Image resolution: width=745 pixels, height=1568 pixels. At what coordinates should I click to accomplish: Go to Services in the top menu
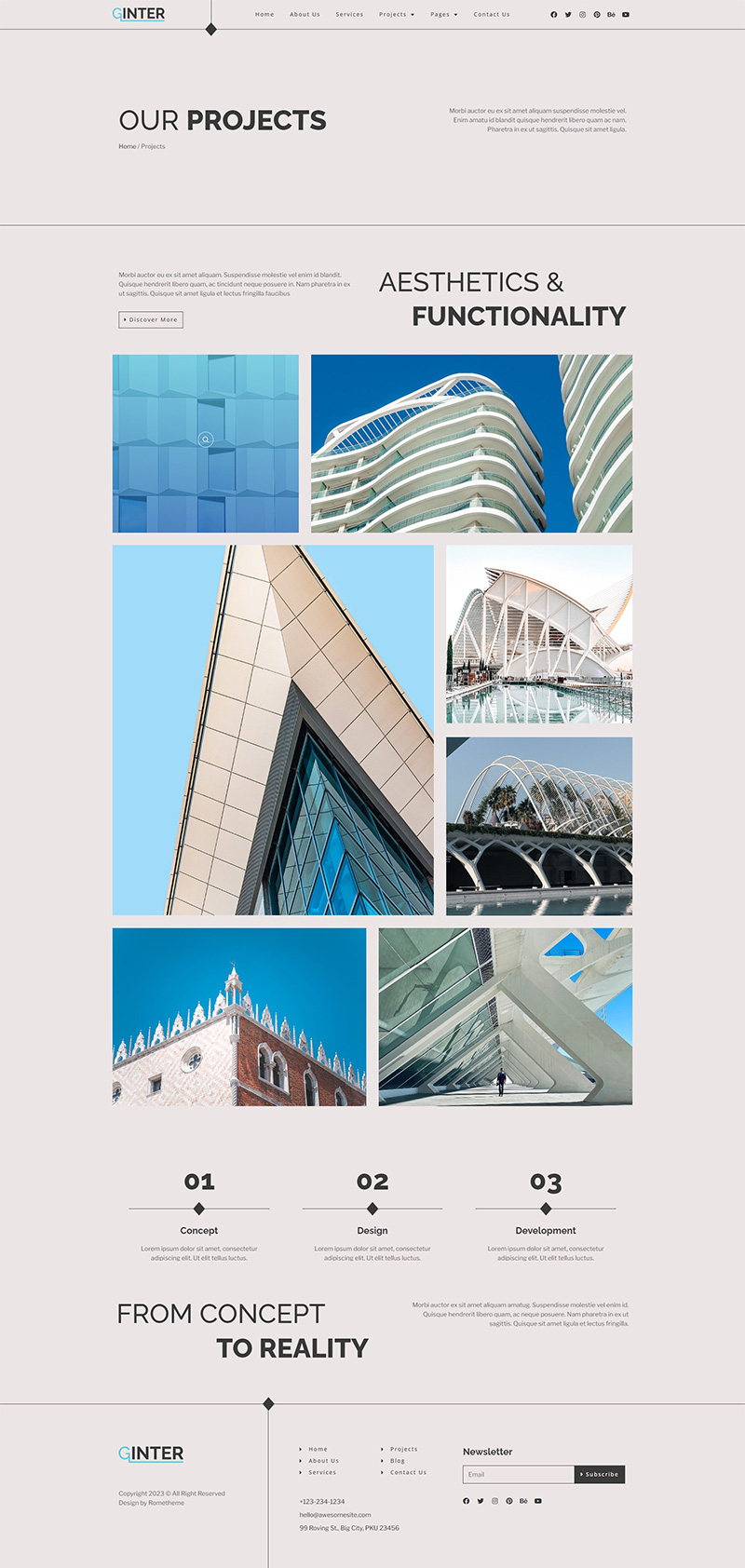(349, 15)
